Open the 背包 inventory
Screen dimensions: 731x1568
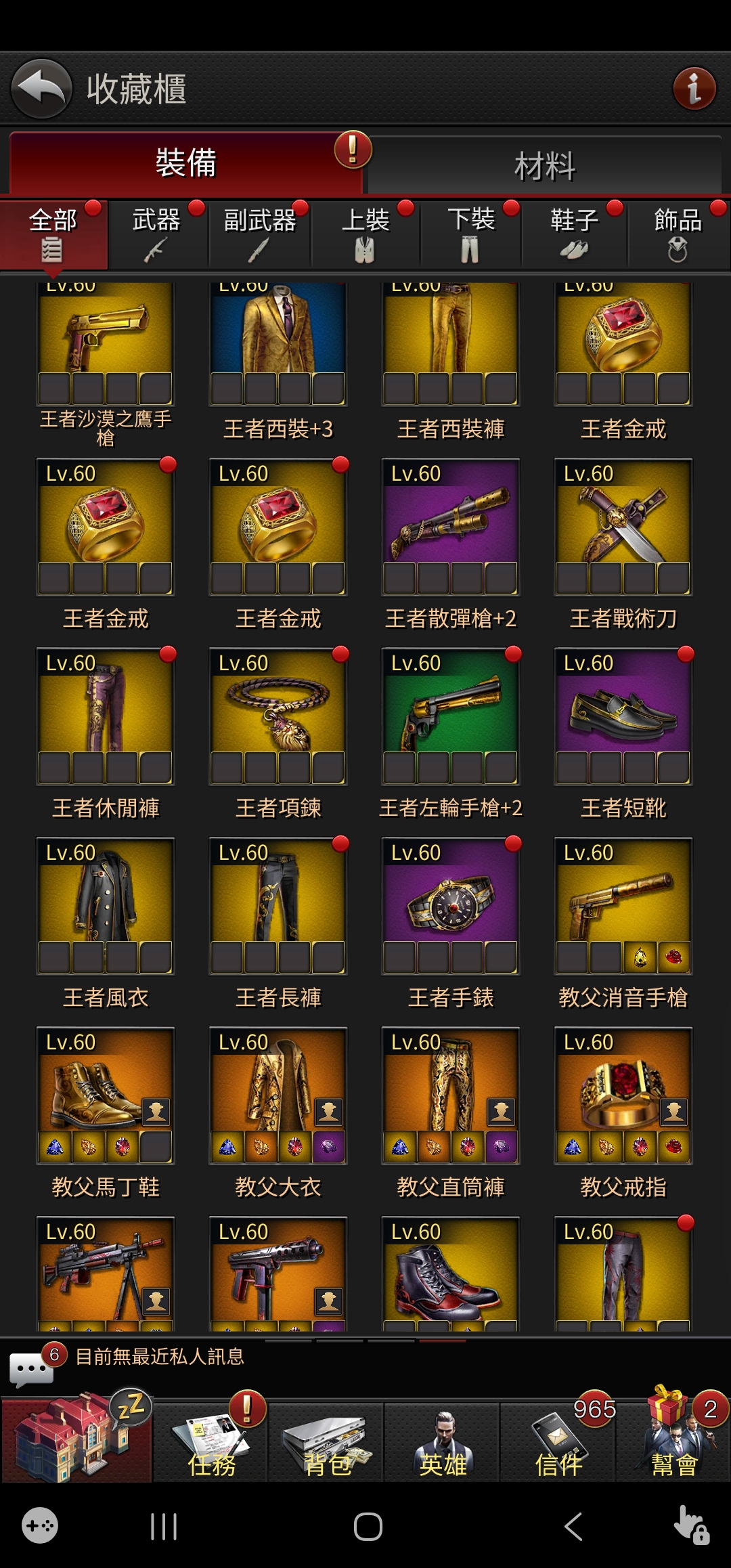(x=327, y=1442)
